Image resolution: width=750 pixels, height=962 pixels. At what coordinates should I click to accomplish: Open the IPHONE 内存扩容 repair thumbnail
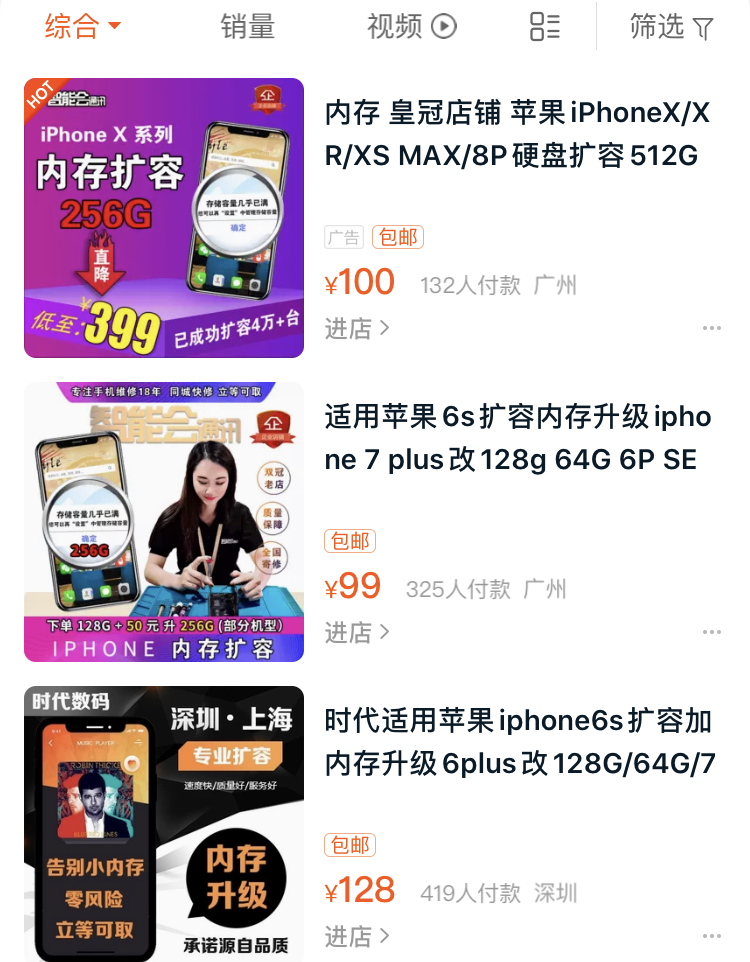coord(163,521)
